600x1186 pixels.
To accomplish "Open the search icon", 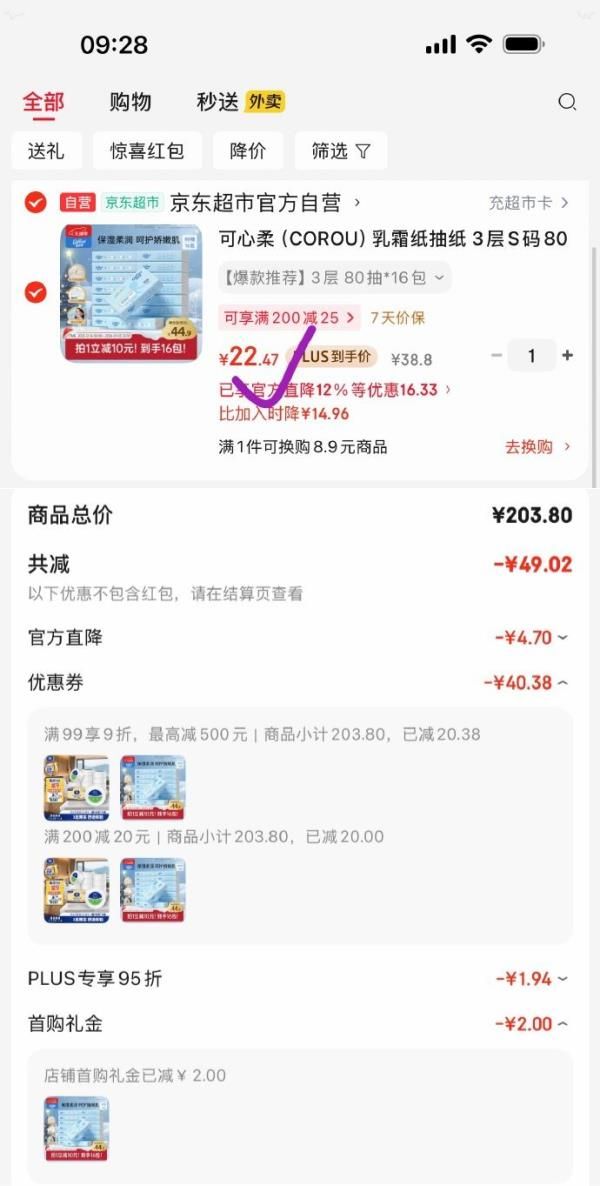I will point(567,102).
